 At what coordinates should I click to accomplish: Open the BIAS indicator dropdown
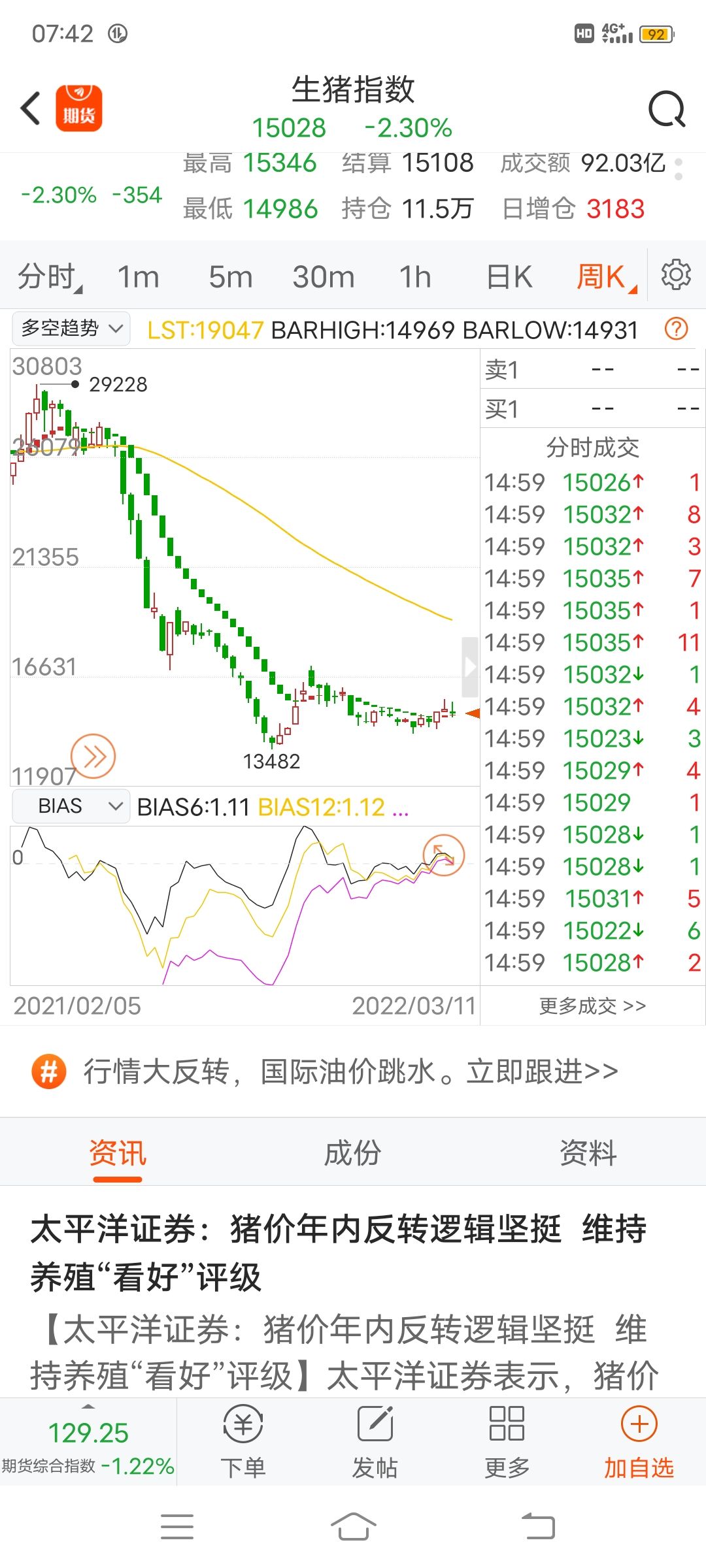point(71,806)
